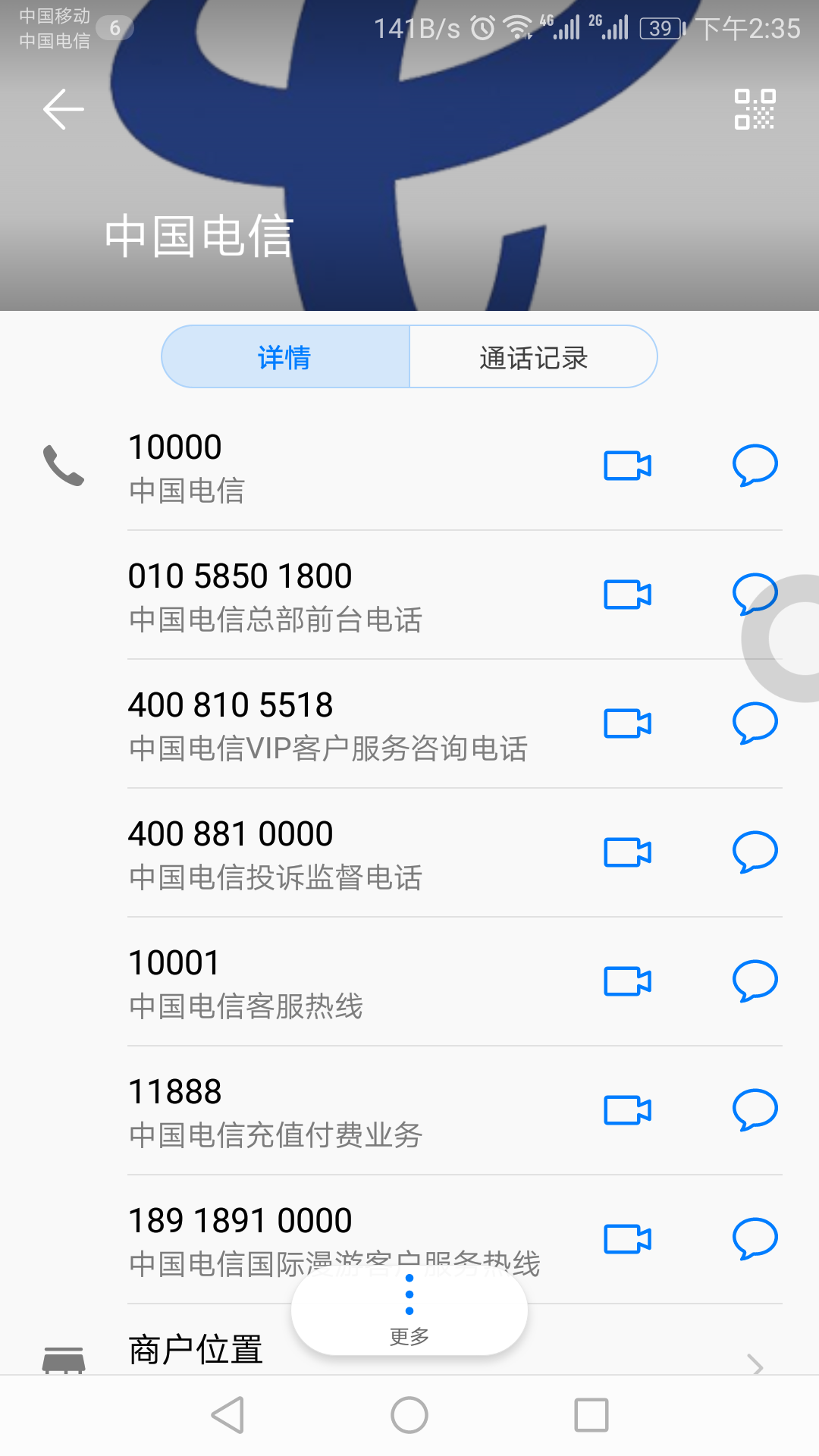Video call 400 881 0000
Screen dimensions: 819x1456
pyautogui.click(x=627, y=852)
